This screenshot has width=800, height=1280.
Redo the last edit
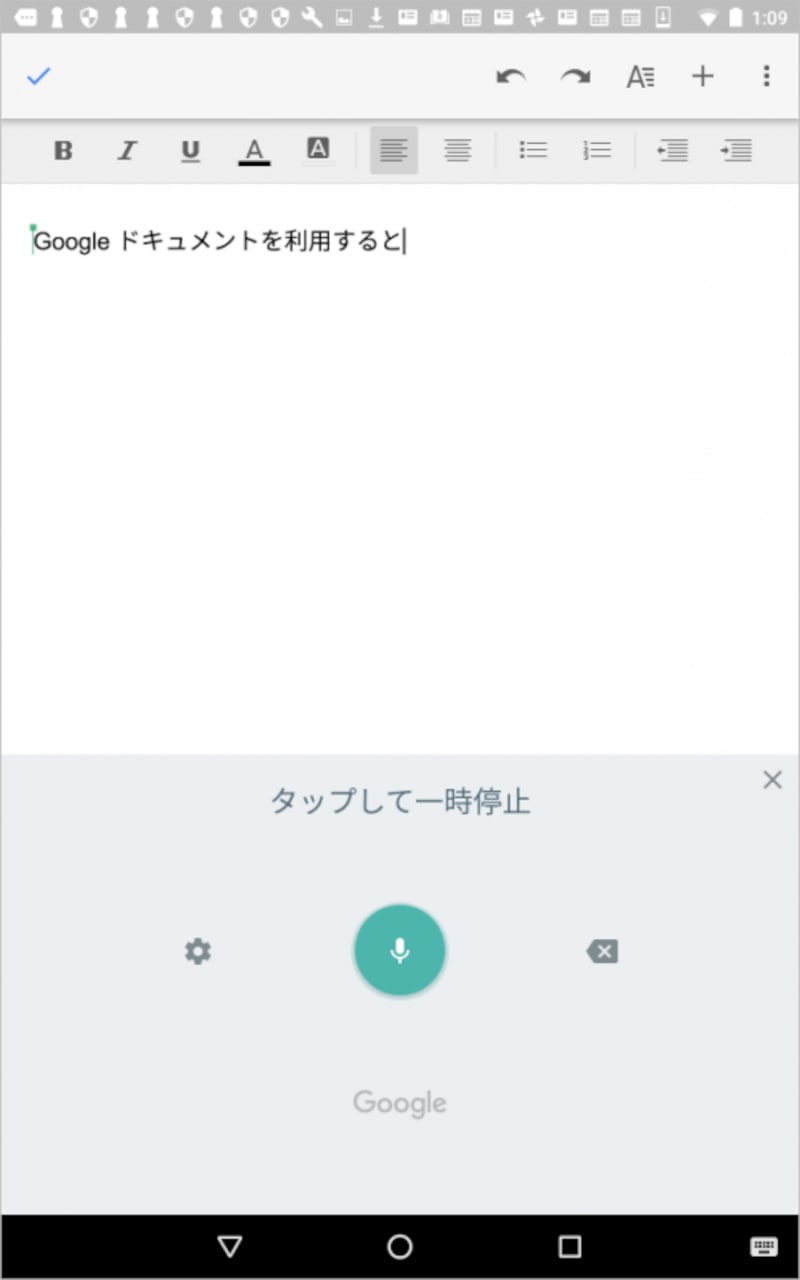click(576, 76)
